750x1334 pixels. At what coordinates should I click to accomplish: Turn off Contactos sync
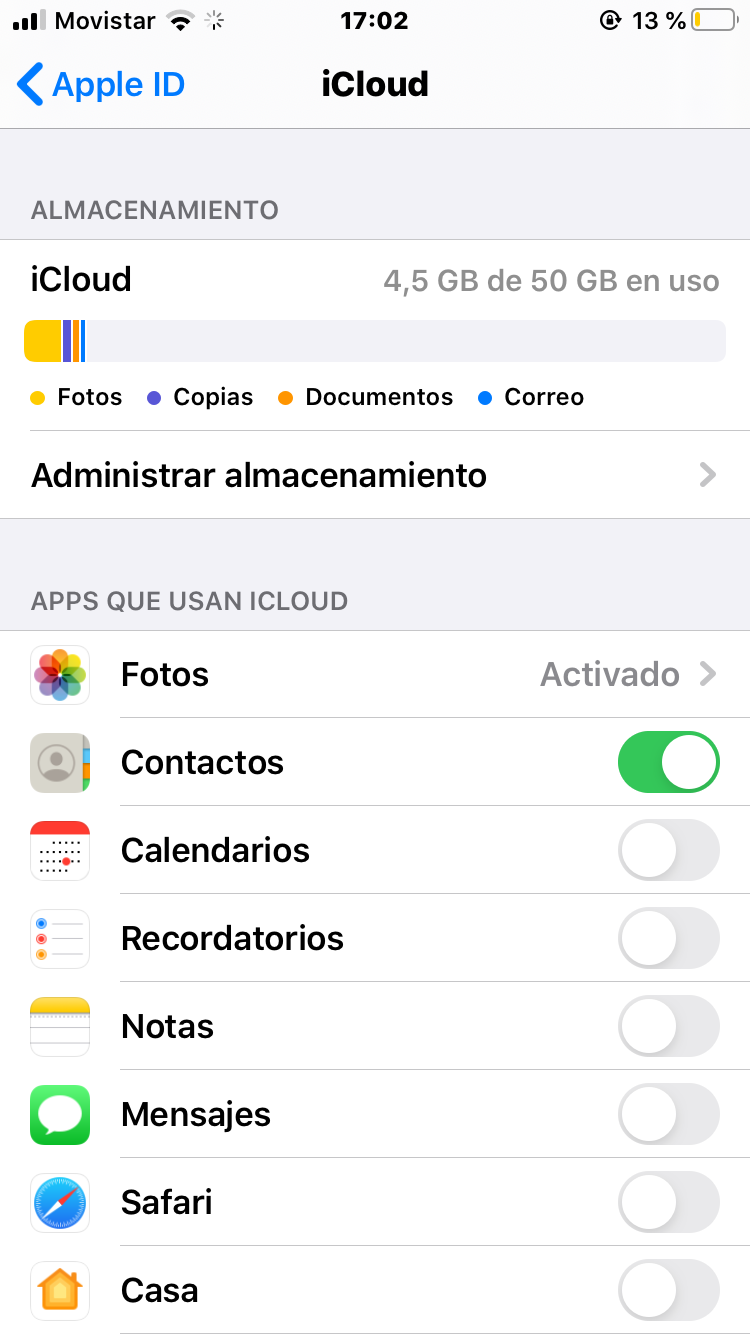[x=668, y=762]
